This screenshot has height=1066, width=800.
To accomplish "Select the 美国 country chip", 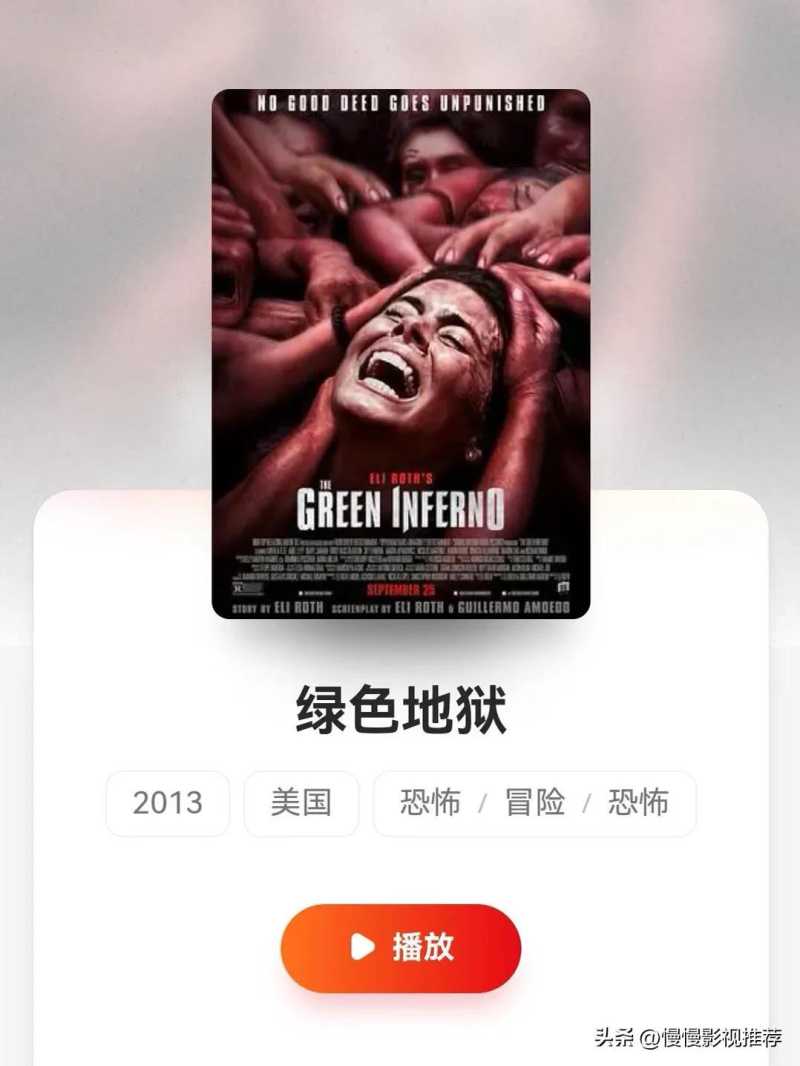I will pos(301,803).
